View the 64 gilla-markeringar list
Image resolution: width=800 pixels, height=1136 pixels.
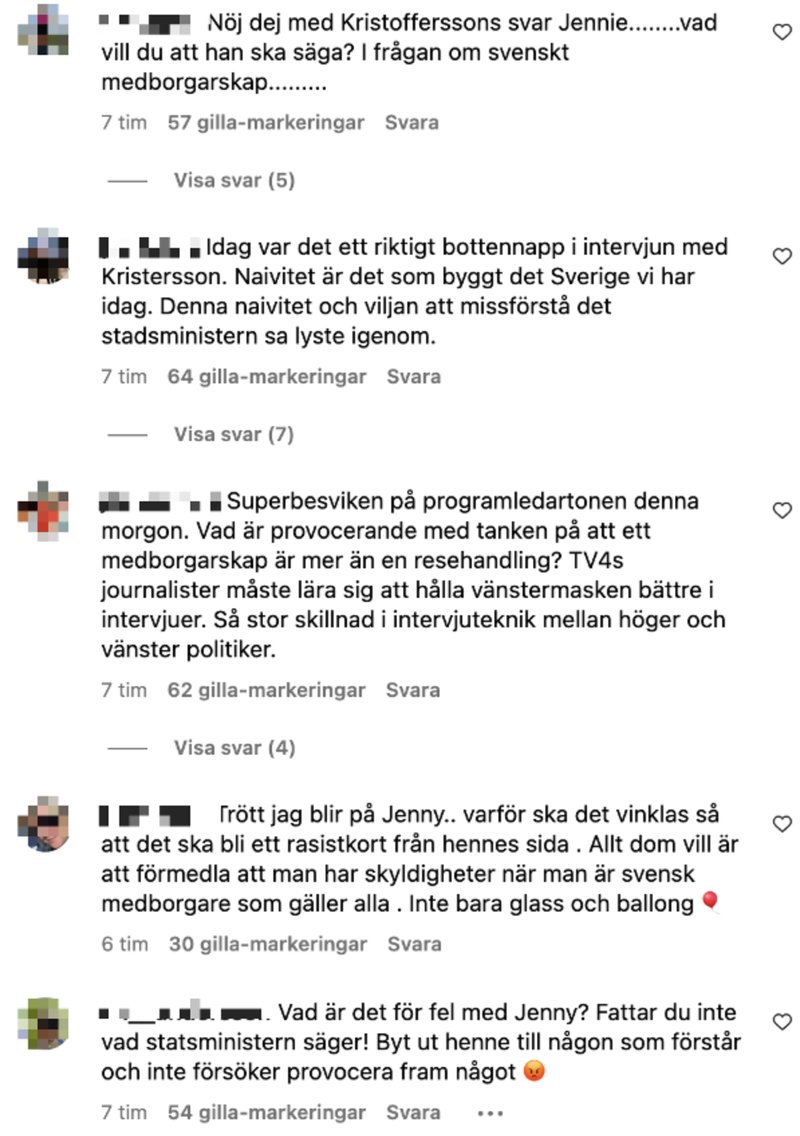(x=267, y=377)
